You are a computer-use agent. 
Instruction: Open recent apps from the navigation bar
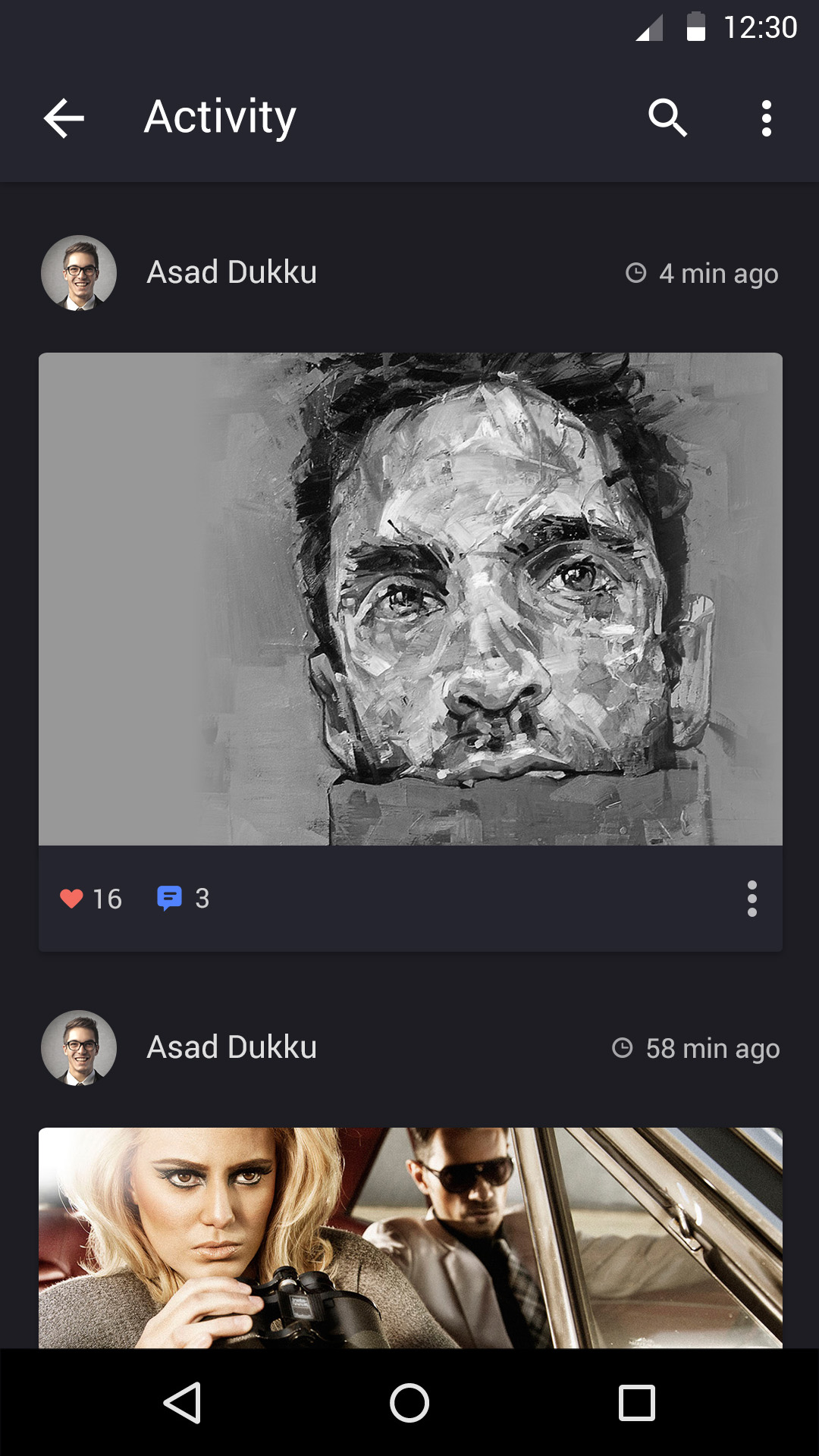click(x=637, y=1403)
